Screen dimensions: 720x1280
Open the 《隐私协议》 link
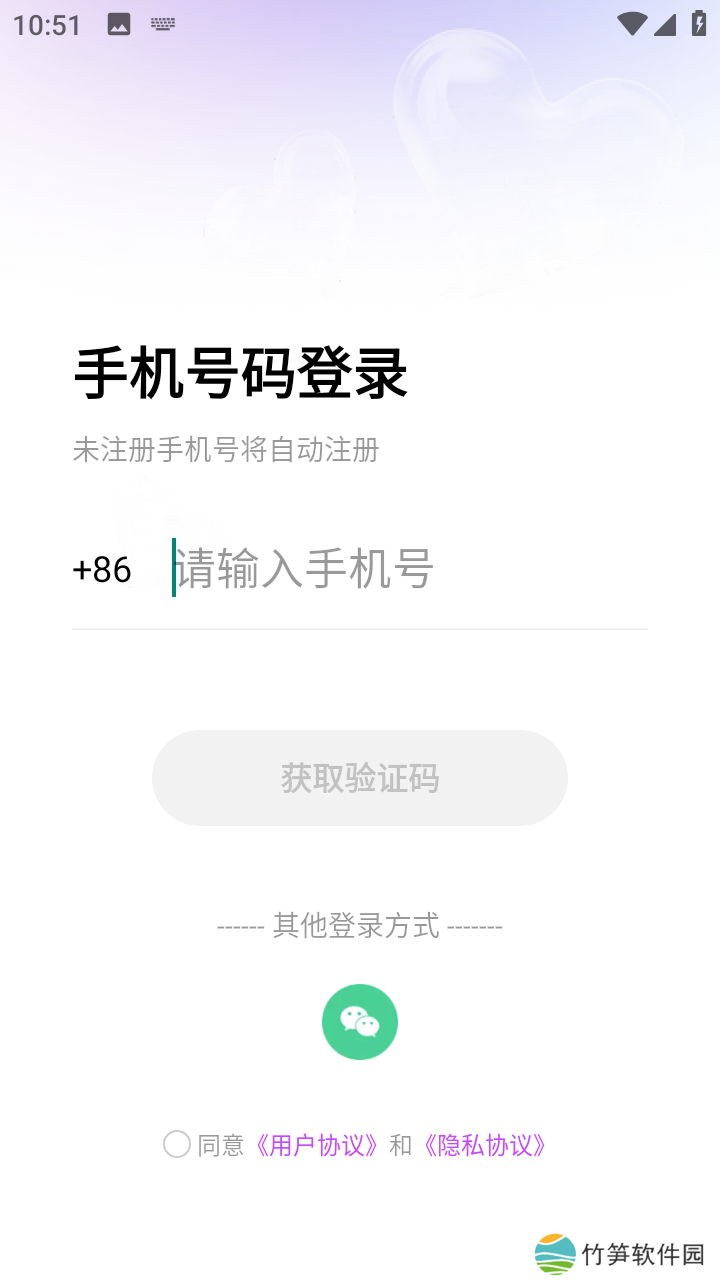click(x=485, y=1145)
